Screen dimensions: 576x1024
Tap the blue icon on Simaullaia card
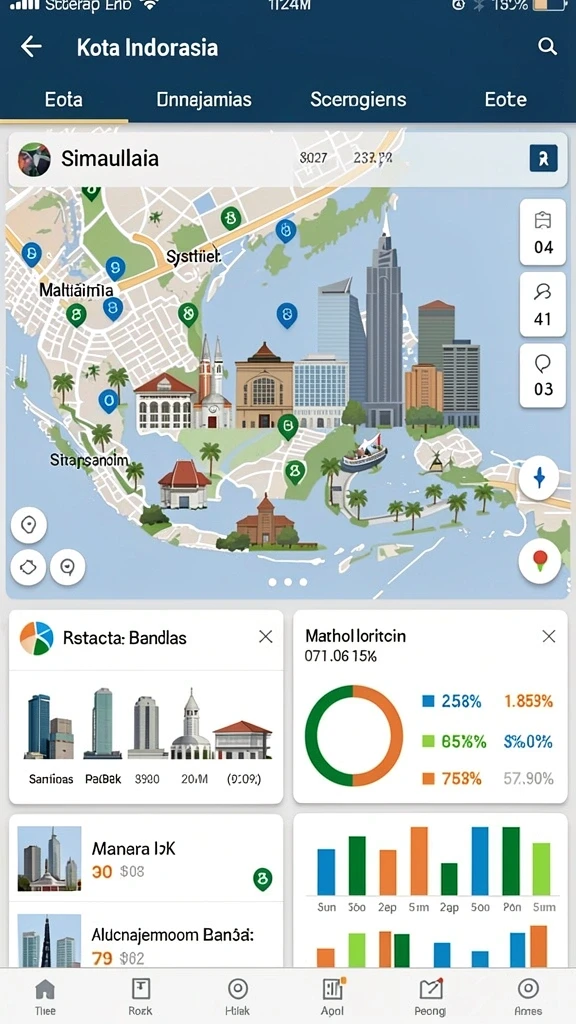click(x=543, y=158)
